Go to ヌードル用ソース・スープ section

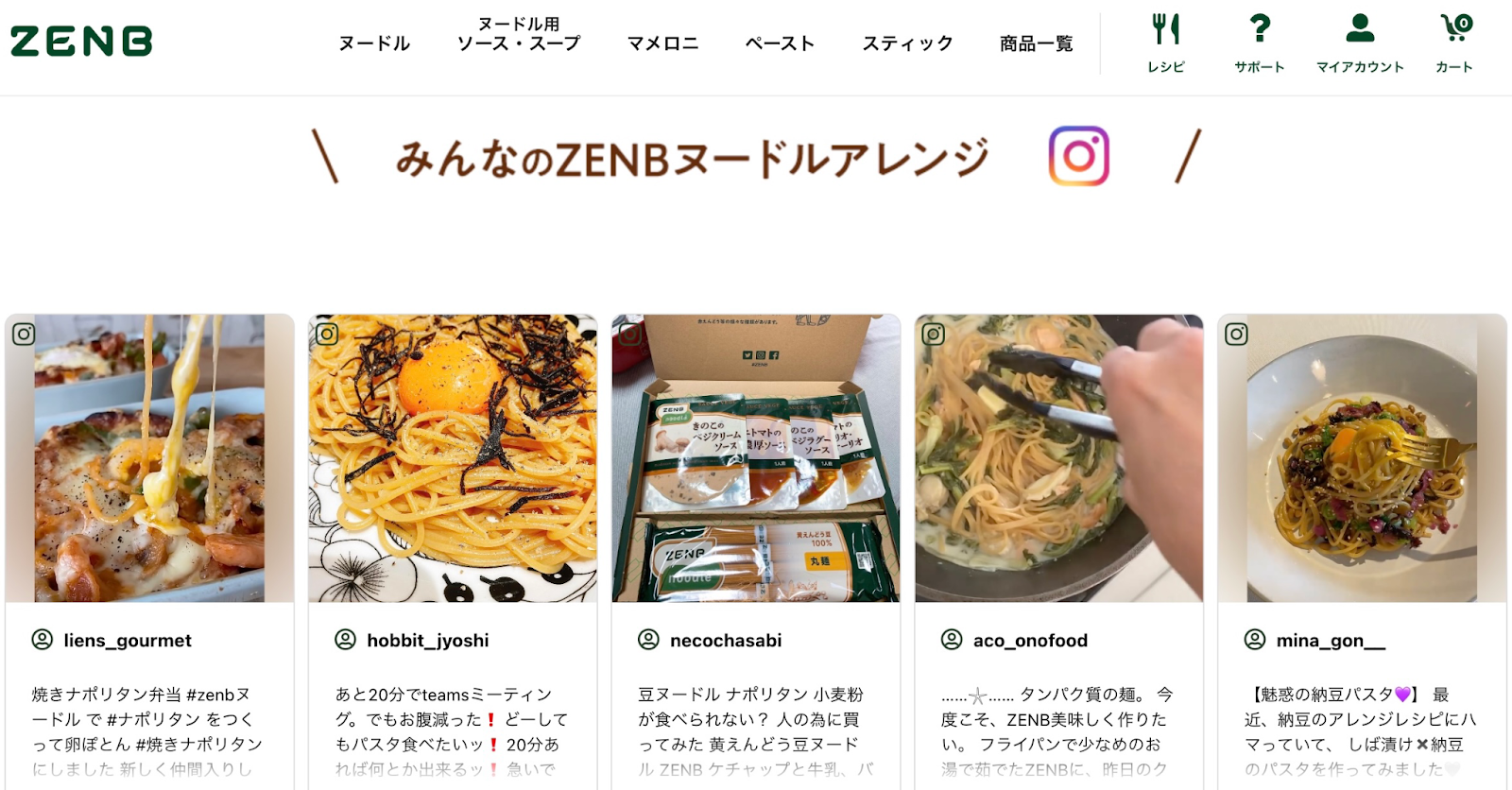tap(519, 34)
